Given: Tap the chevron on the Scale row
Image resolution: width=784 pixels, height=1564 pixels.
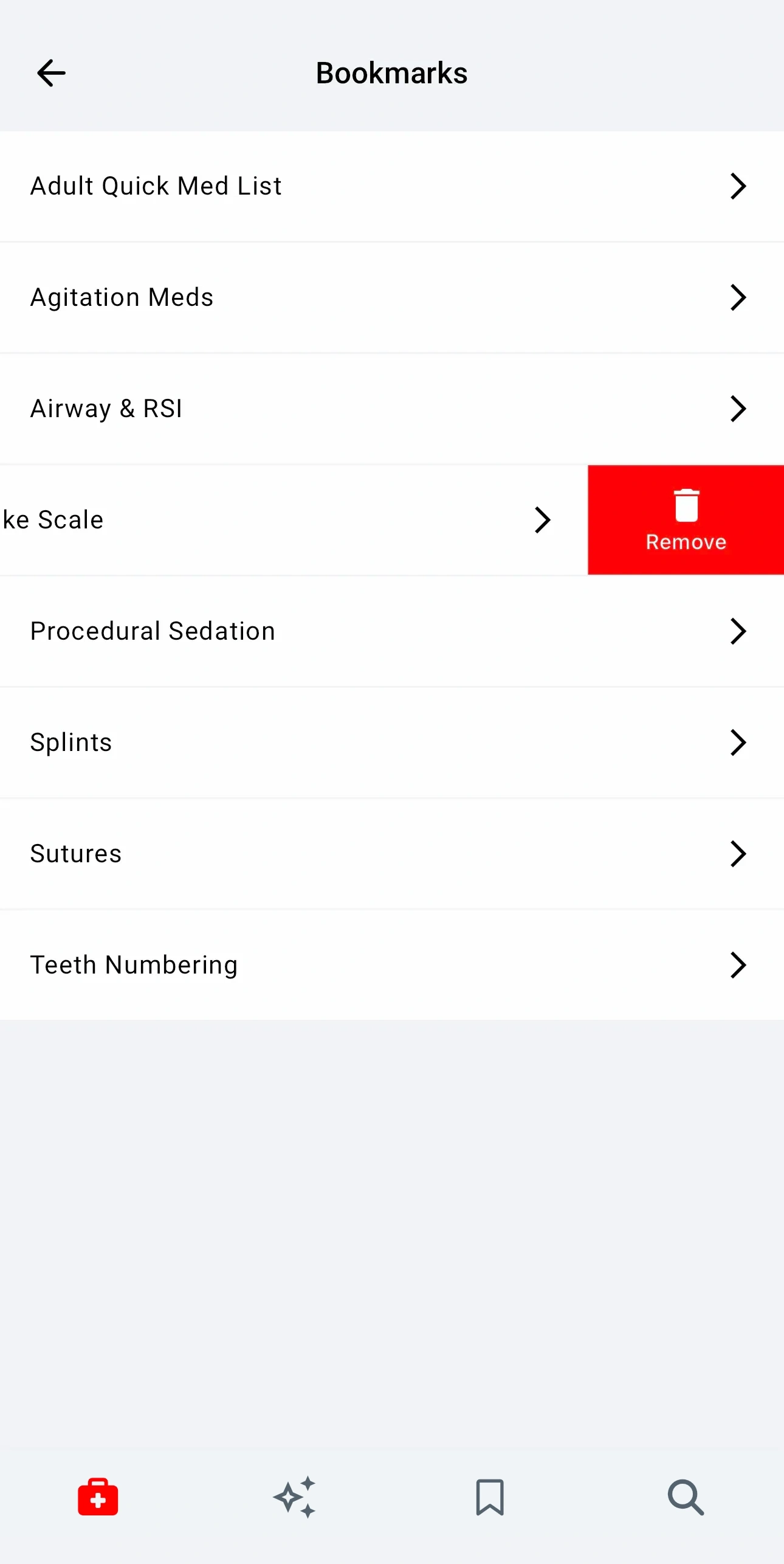Looking at the screenshot, I should click(542, 520).
